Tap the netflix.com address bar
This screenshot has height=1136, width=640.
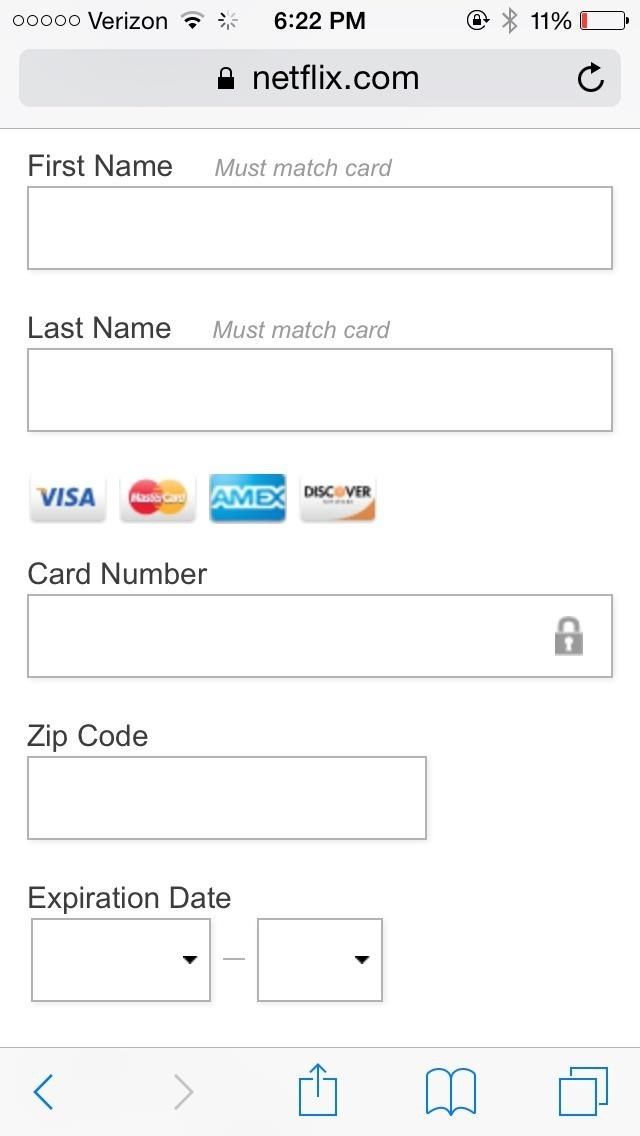318,78
